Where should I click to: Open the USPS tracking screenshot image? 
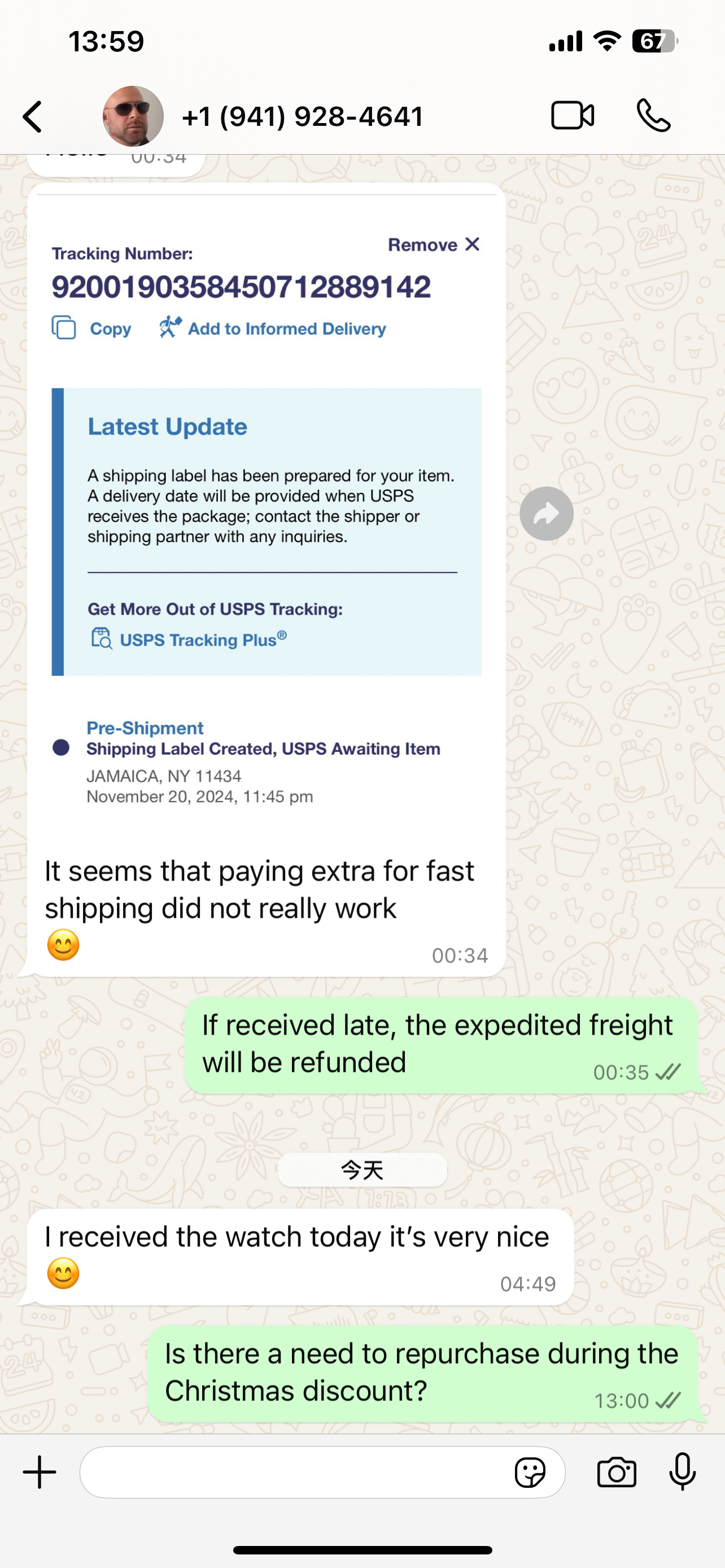click(x=266, y=511)
